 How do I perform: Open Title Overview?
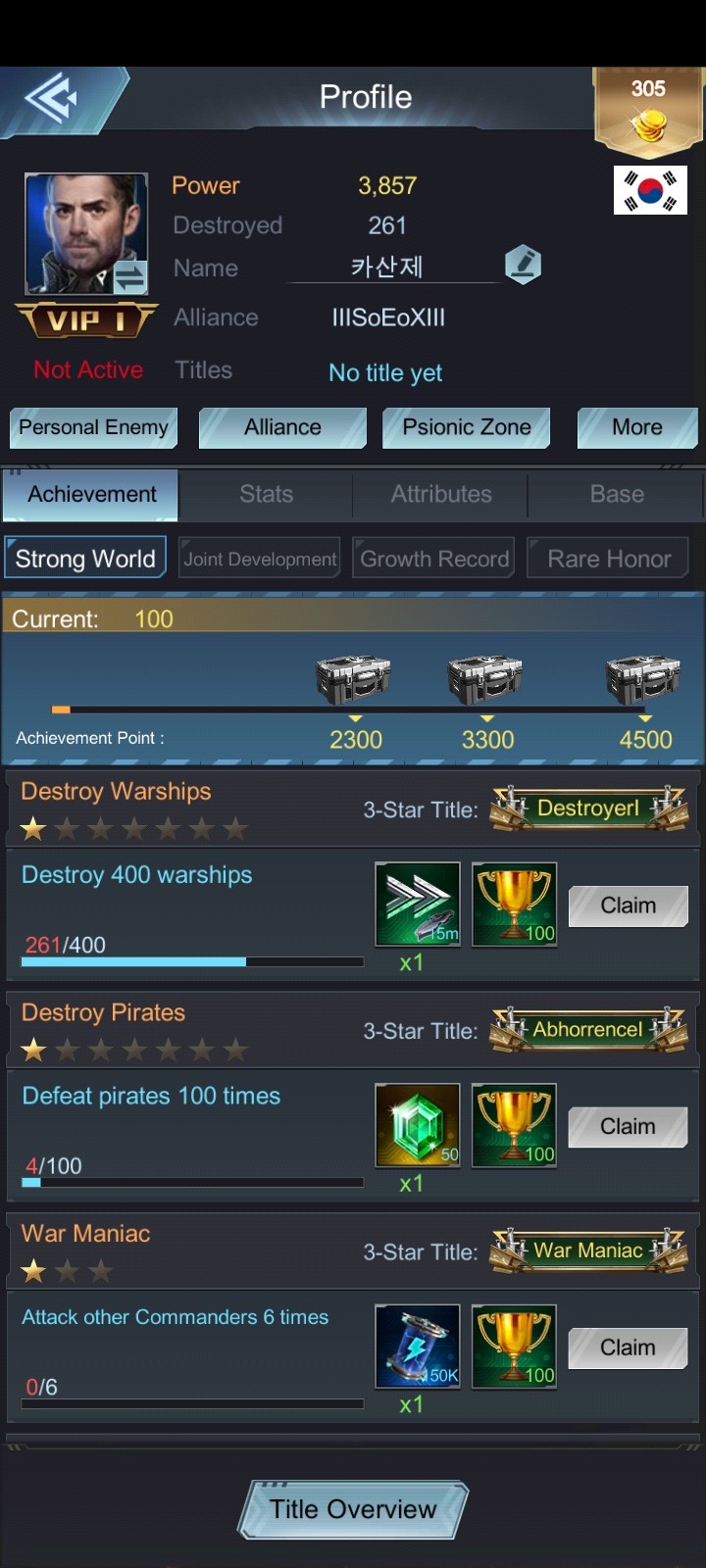353,1509
